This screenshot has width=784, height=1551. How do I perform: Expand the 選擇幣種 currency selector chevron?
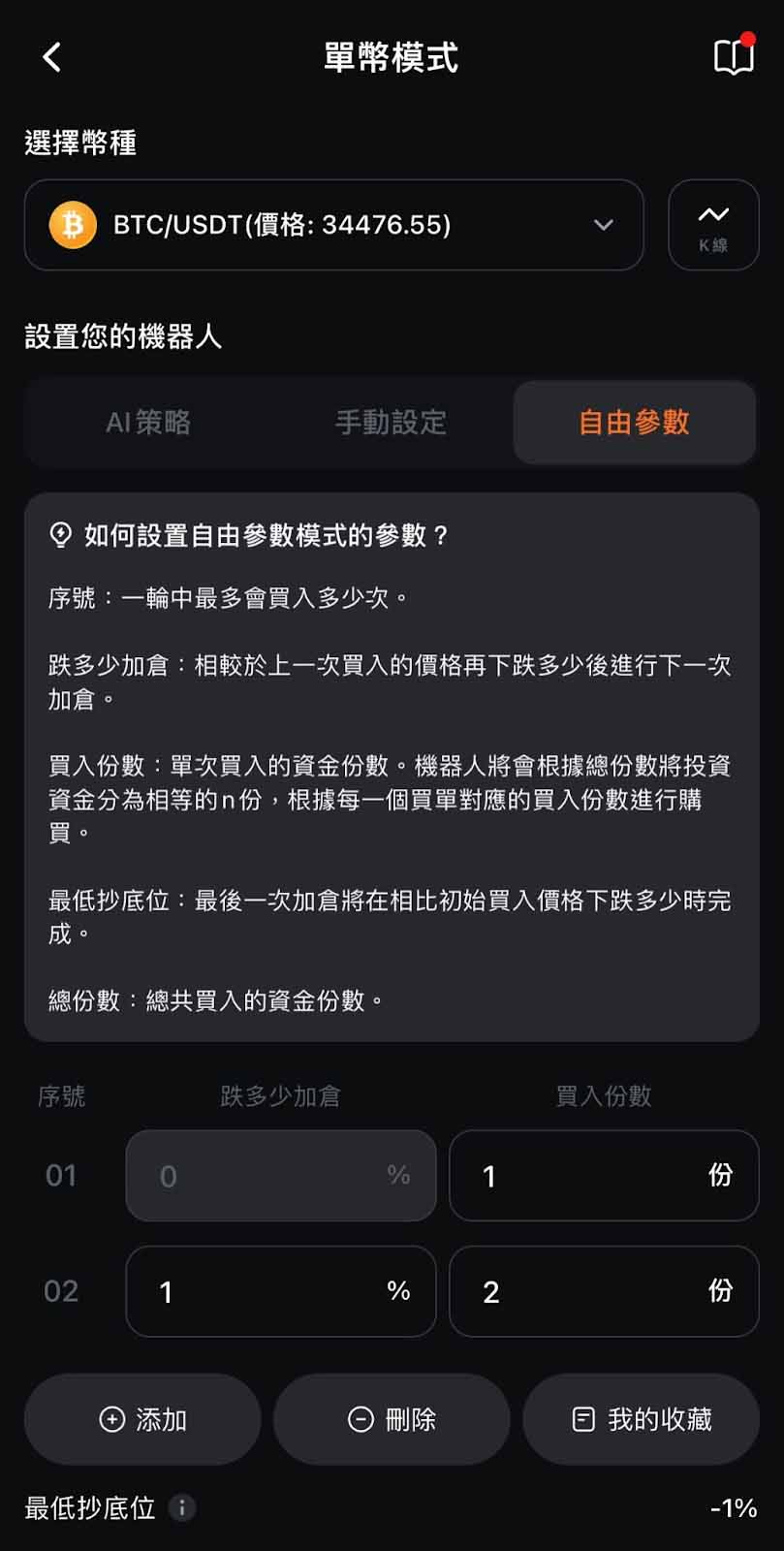point(604,225)
